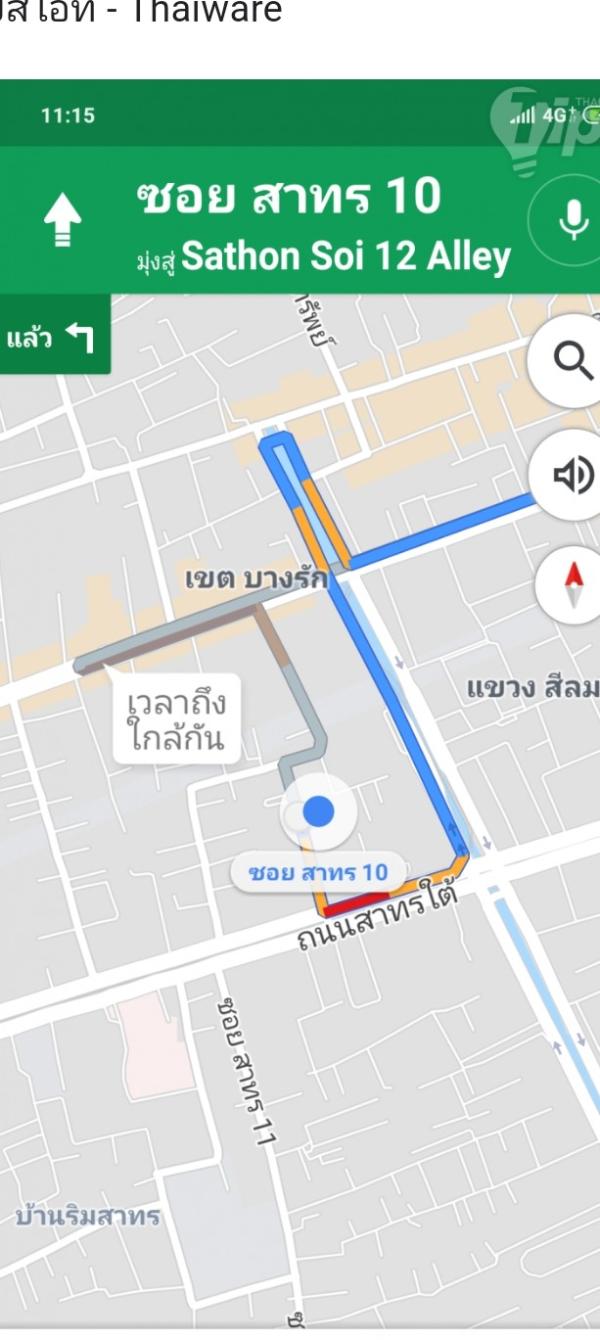
Task: Select the alternate route labeled เวลาถึงใกล้กัน
Action: click(176, 720)
